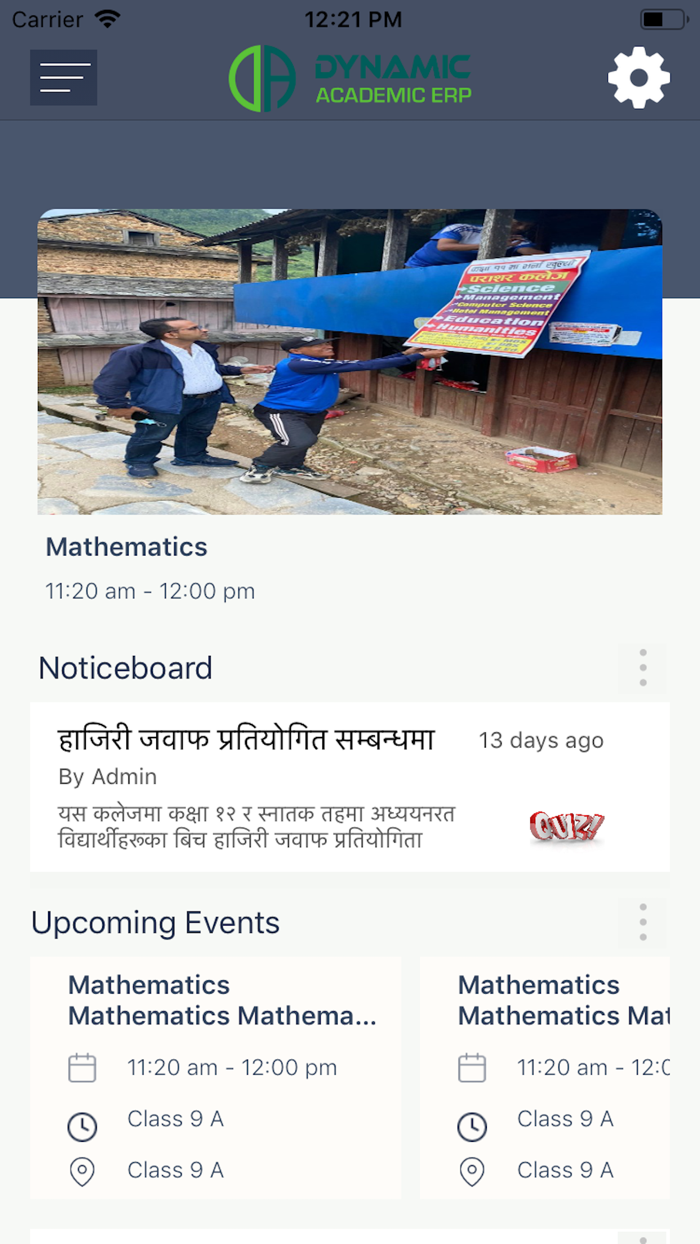Screen dimensions: 700x1244
Task: Open the quiz competition notice by Admin
Action: pyautogui.click(x=349, y=786)
